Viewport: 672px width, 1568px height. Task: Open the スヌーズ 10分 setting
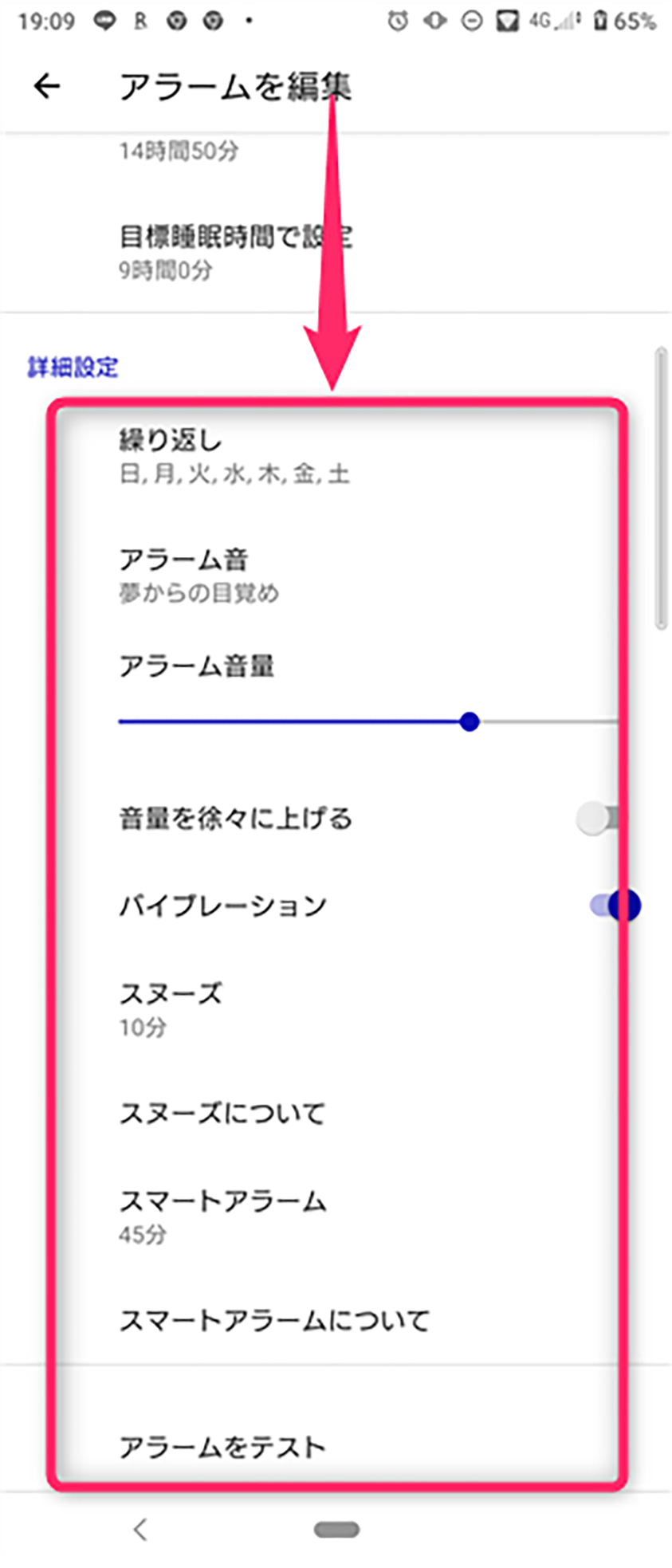click(x=171, y=1009)
